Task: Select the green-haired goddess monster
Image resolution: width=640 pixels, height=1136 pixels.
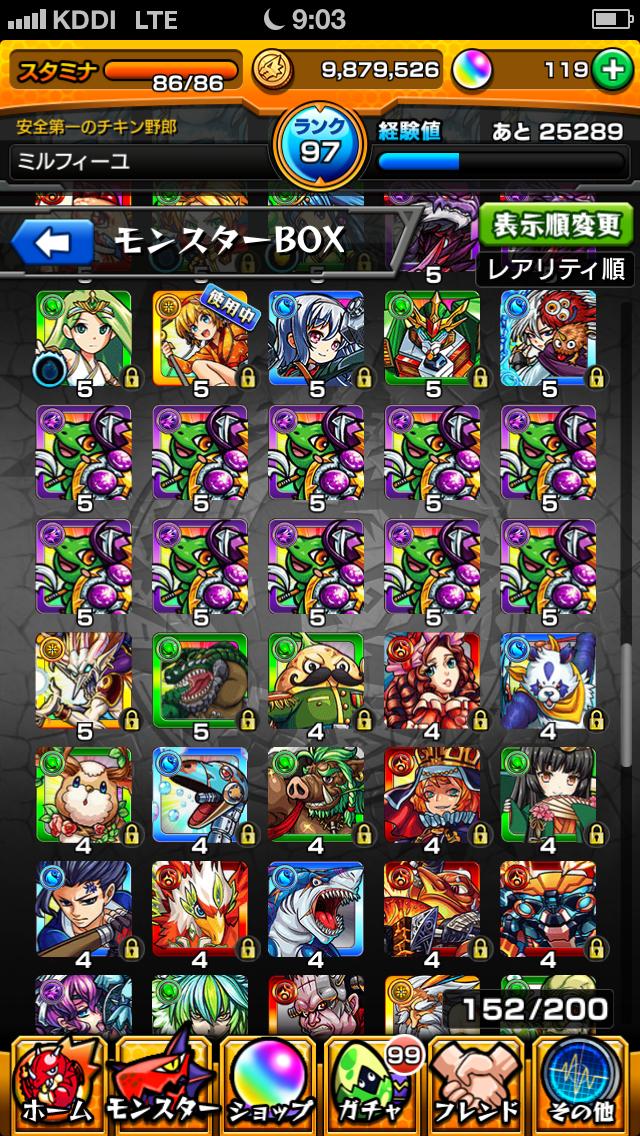Action: [x=84, y=337]
